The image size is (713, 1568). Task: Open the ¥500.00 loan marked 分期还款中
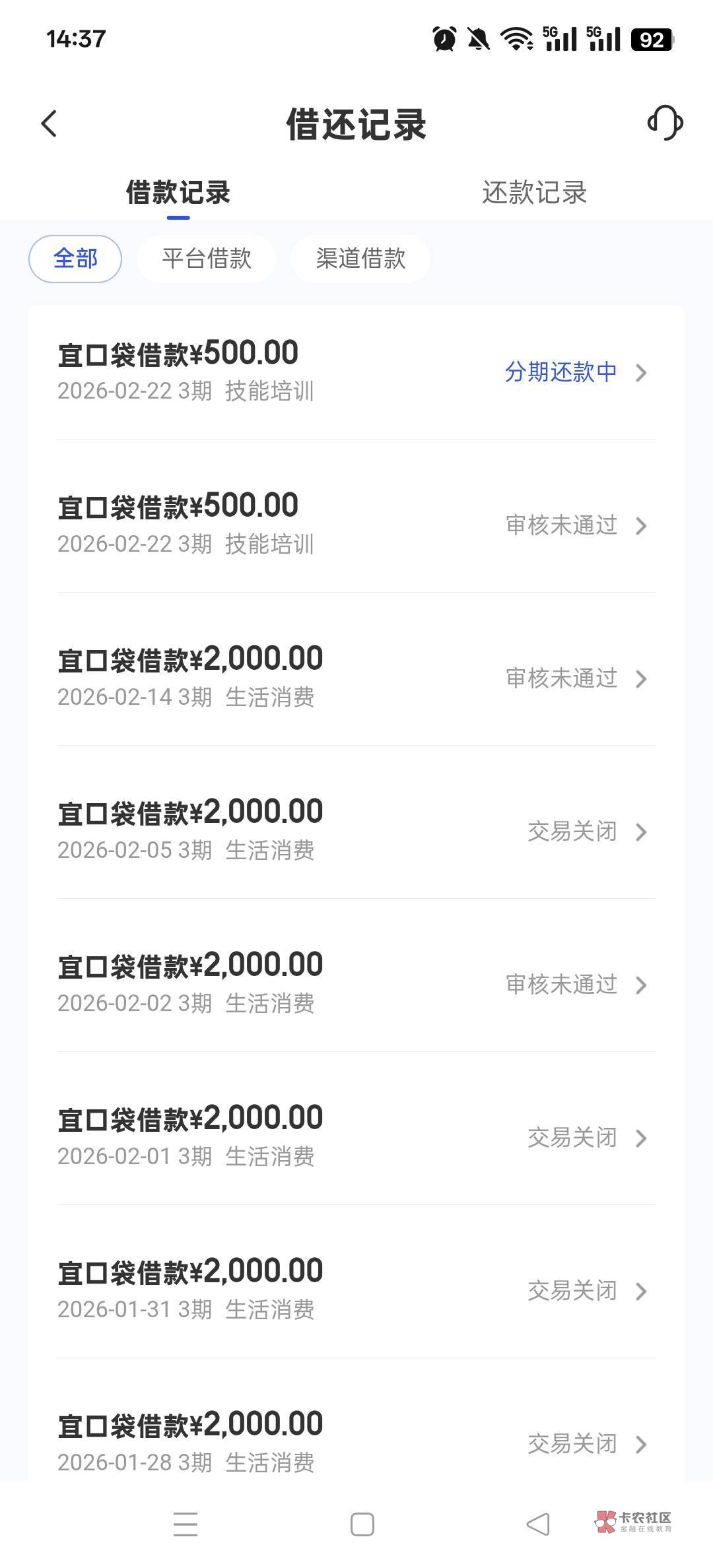coord(356,372)
